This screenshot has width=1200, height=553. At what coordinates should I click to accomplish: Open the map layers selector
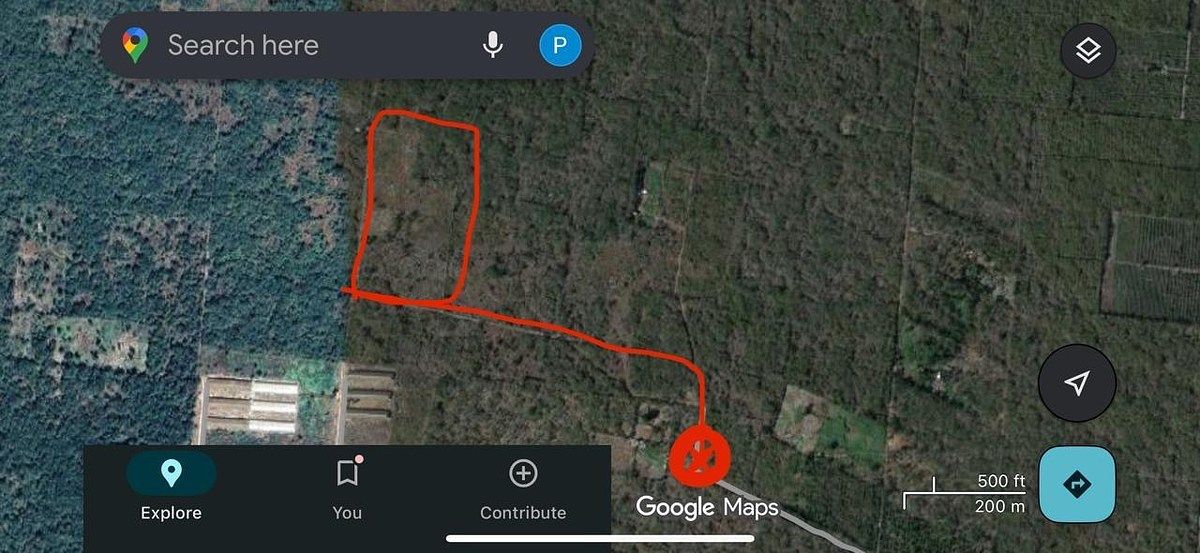coord(1088,51)
